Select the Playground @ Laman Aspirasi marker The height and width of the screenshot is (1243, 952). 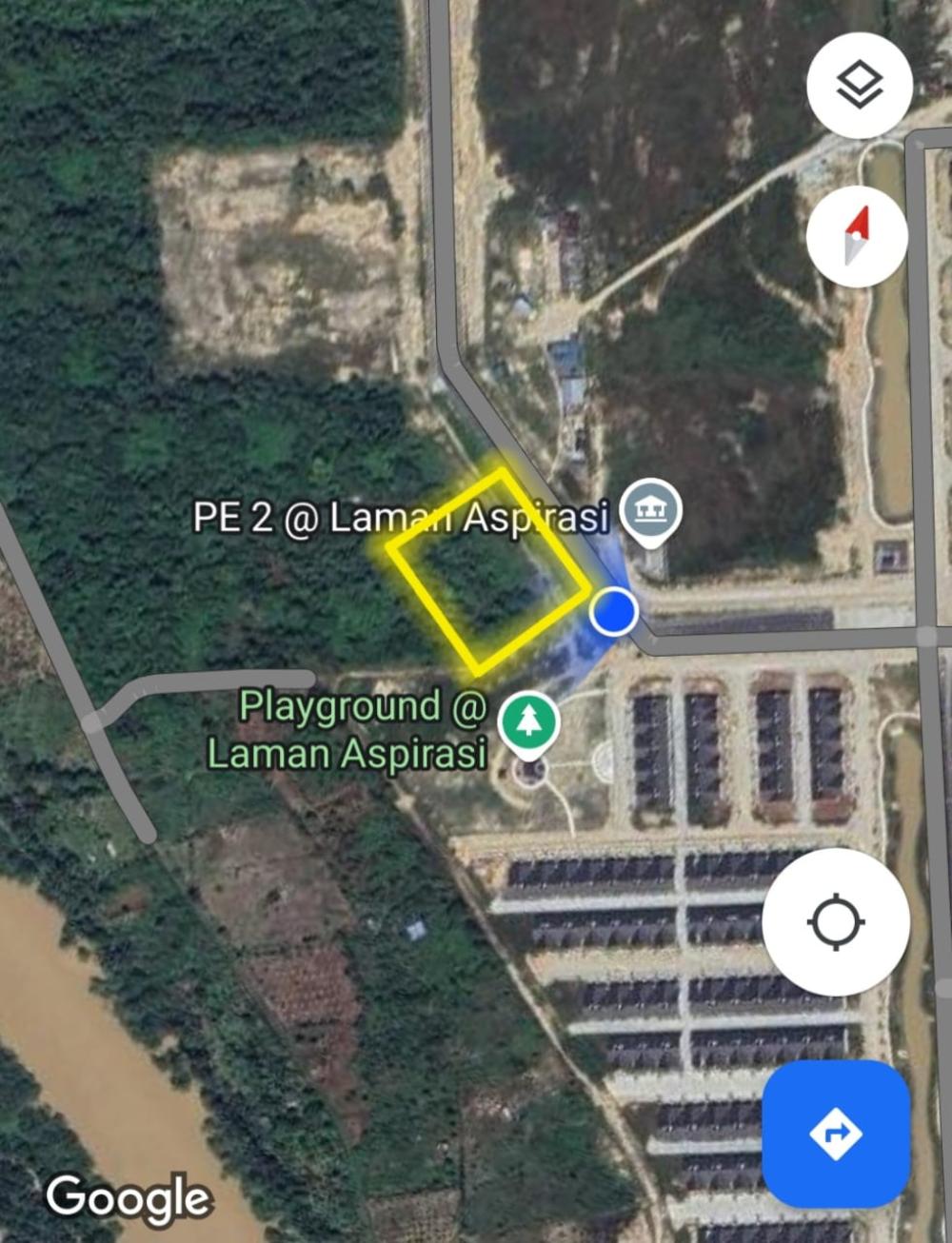pyautogui.click(x=528, y=721)
